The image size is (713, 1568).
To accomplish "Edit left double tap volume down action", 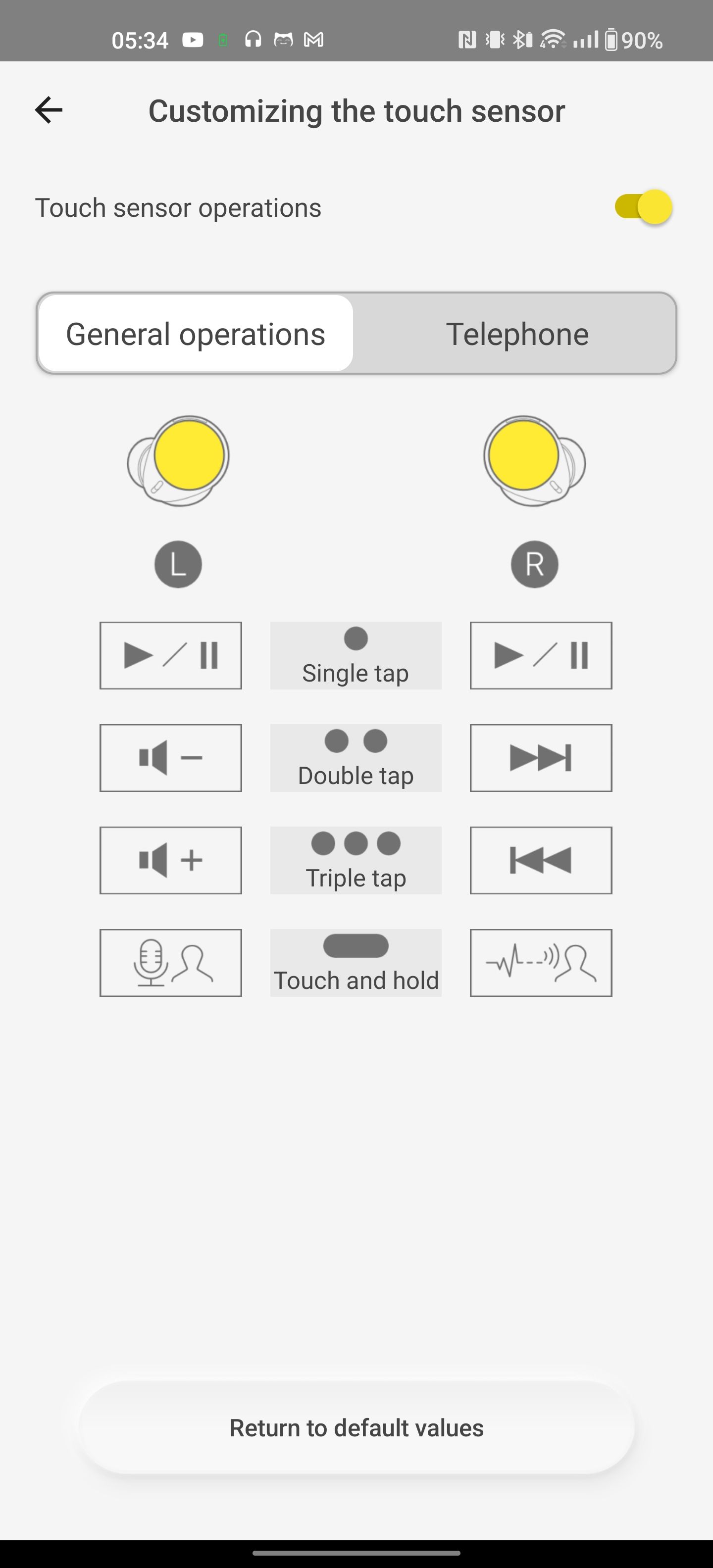I will 170,758.
